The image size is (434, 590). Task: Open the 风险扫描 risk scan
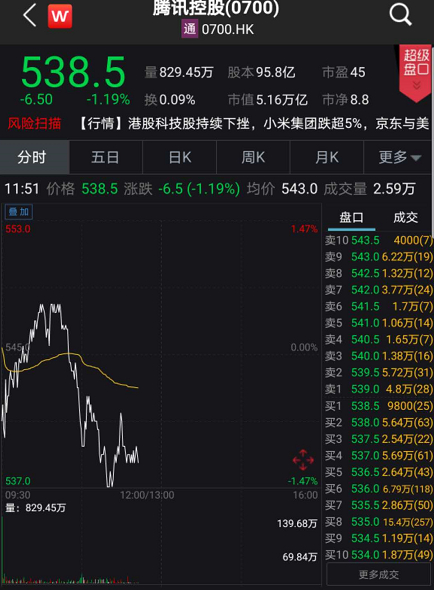(34, 123)
